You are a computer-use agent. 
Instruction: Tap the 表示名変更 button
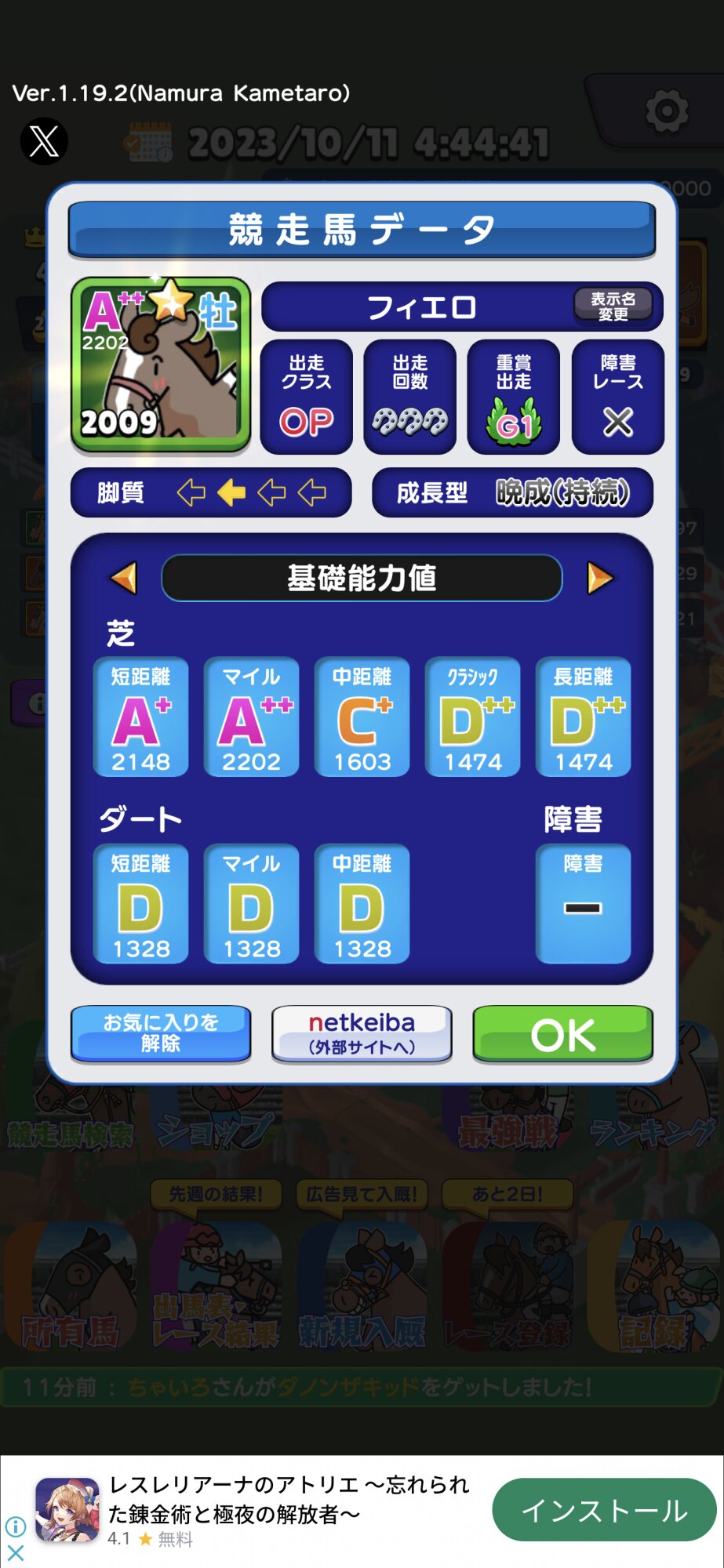[613, 305]
